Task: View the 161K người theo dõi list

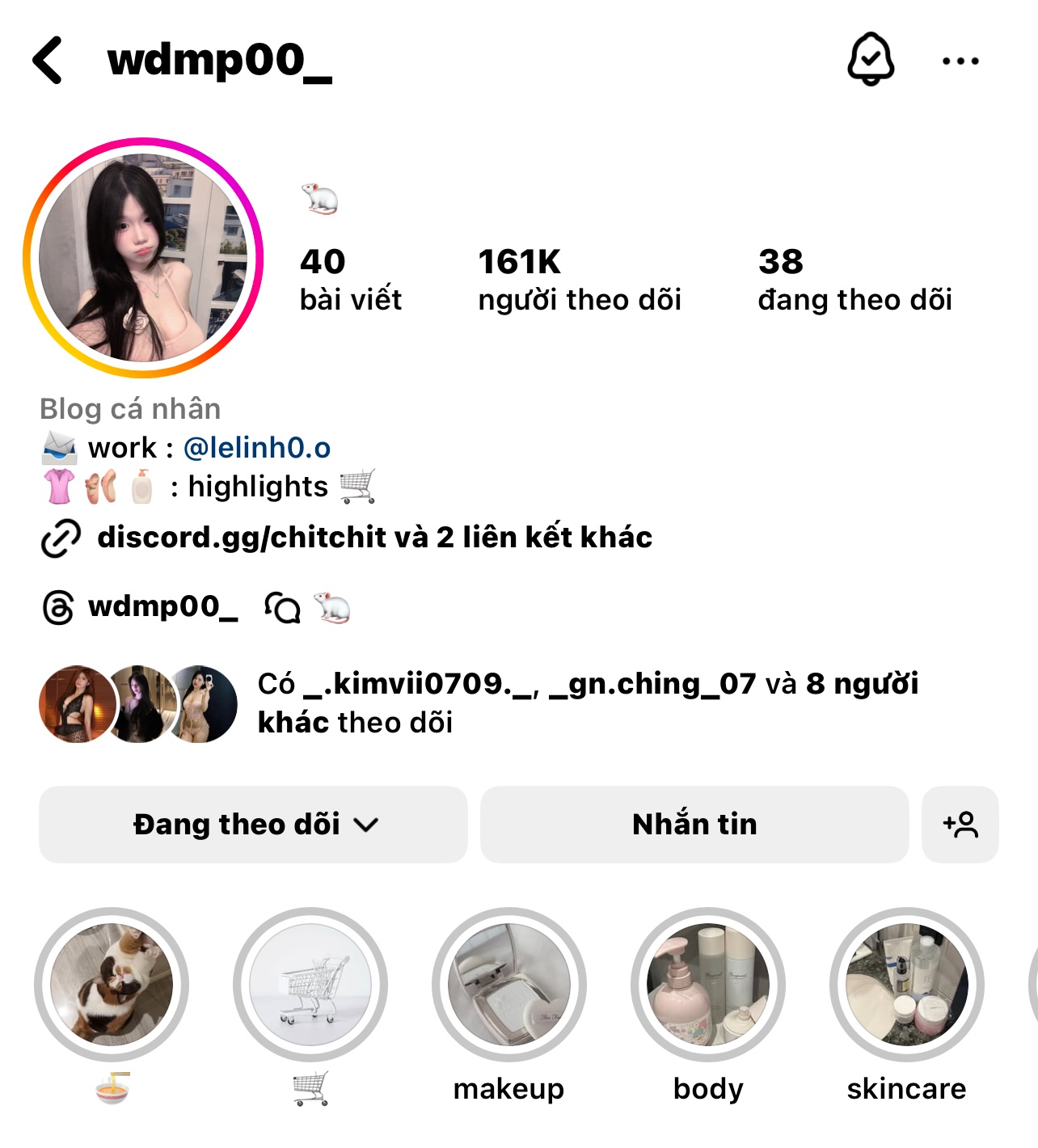Action: point(579,280)
